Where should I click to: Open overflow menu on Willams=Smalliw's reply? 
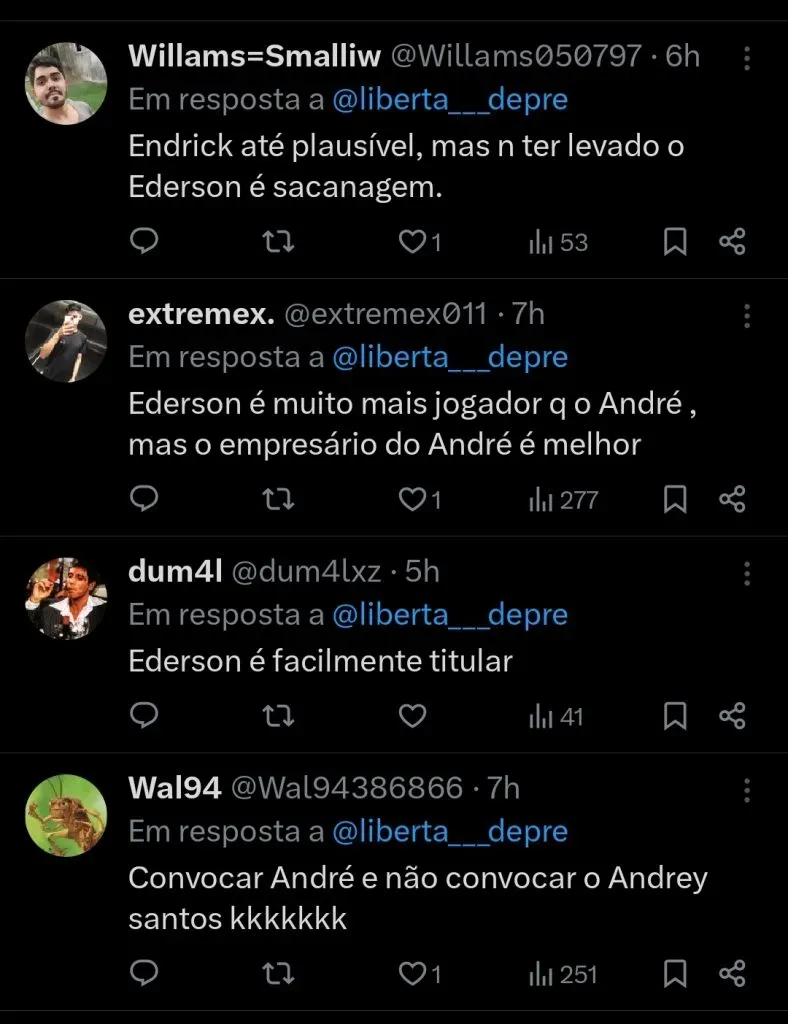747,59
